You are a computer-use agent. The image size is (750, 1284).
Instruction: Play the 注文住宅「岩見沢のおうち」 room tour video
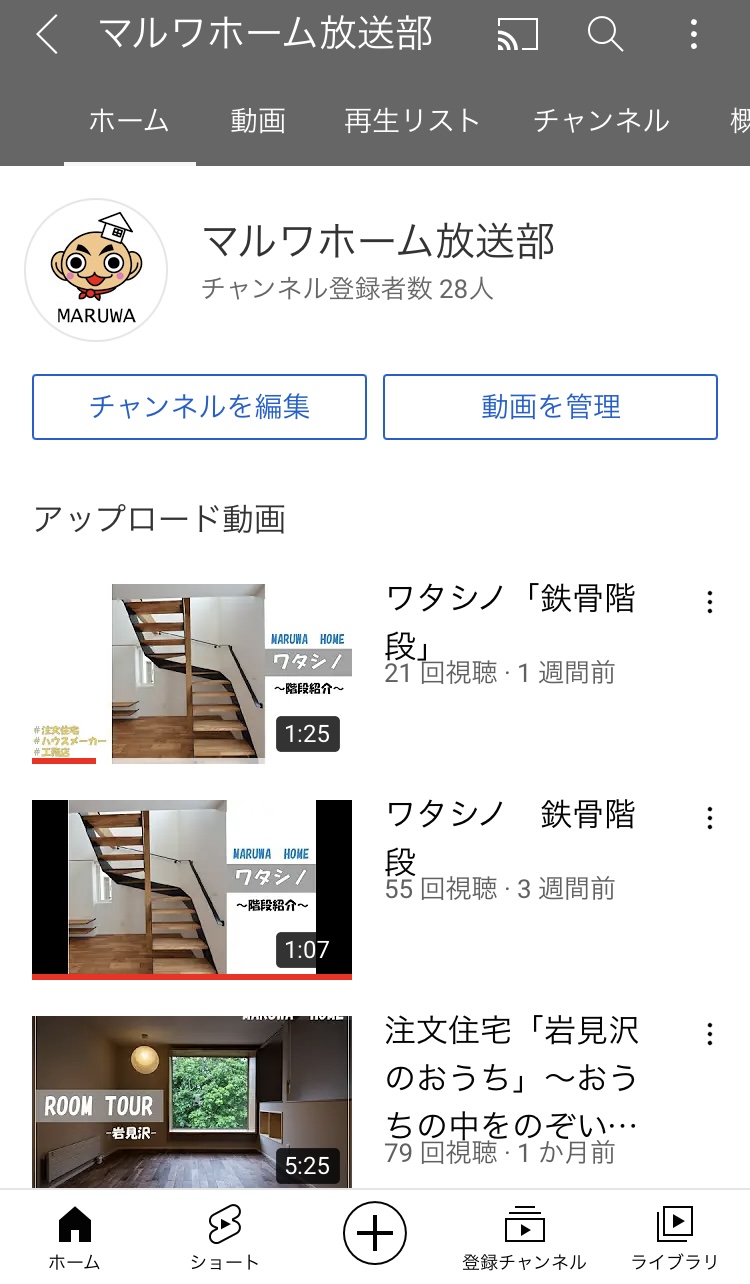192,1102
